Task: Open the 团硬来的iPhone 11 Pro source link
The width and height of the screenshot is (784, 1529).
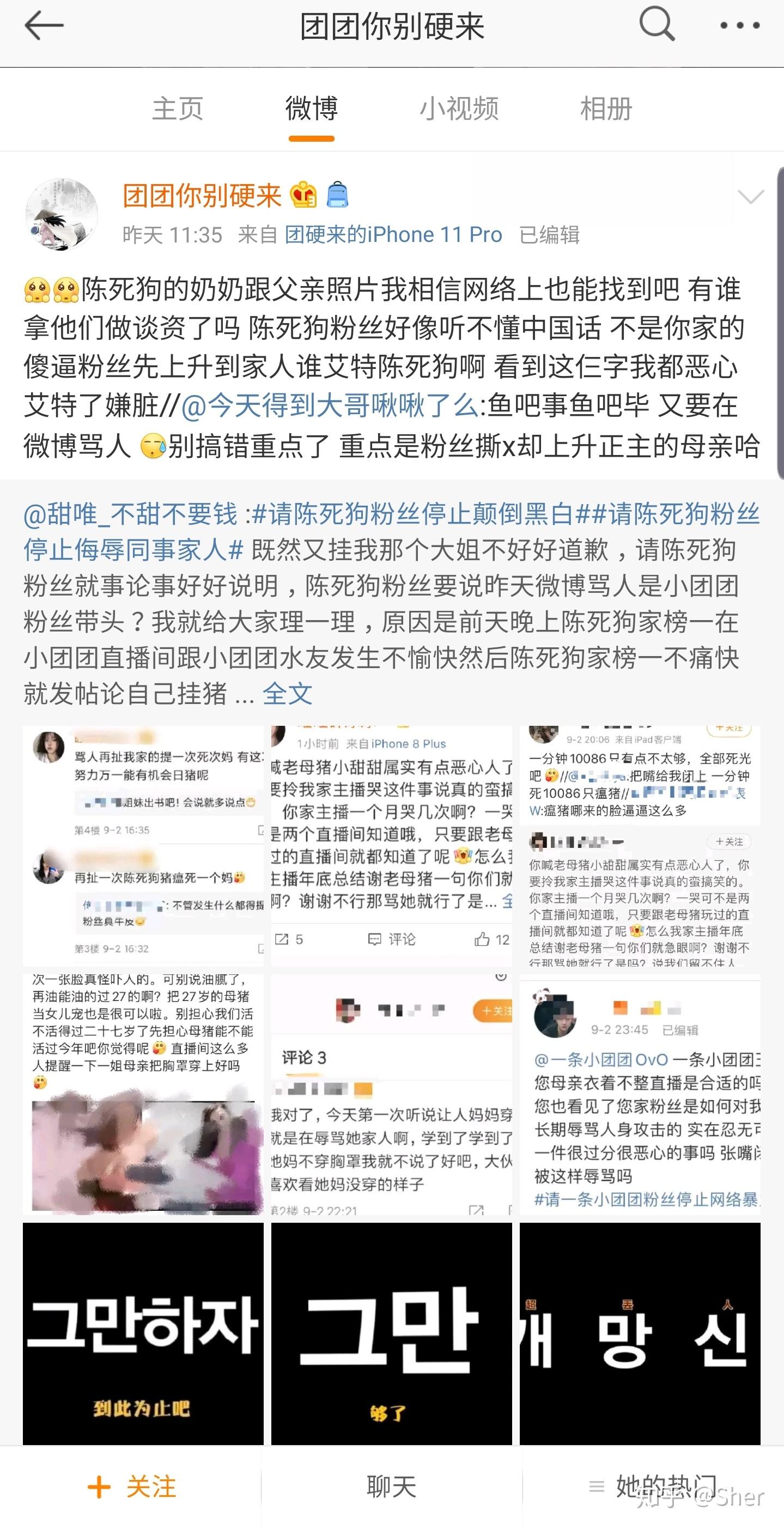Action: [x=393, y=235]
